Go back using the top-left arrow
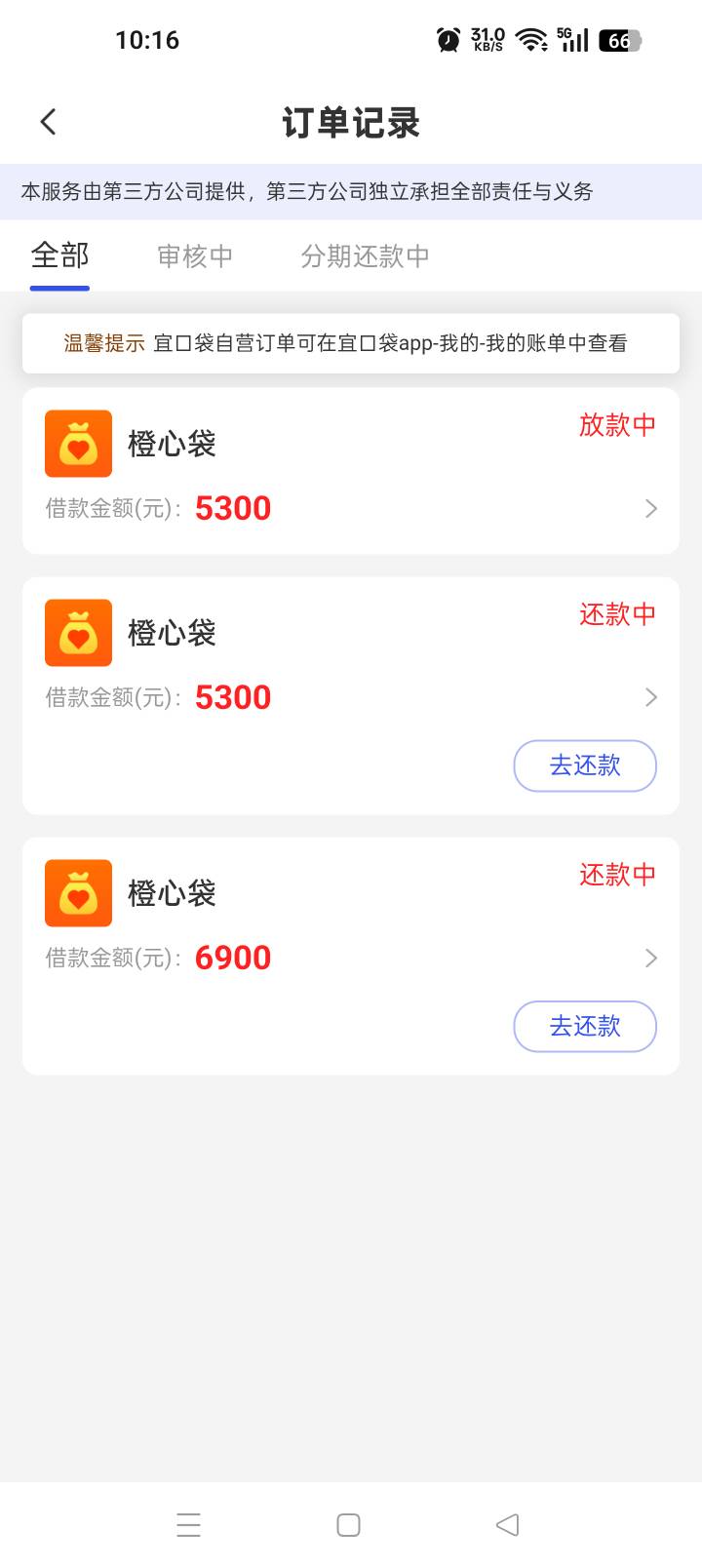This screenshot has width=702, height=1568. (x=48, y=122)
